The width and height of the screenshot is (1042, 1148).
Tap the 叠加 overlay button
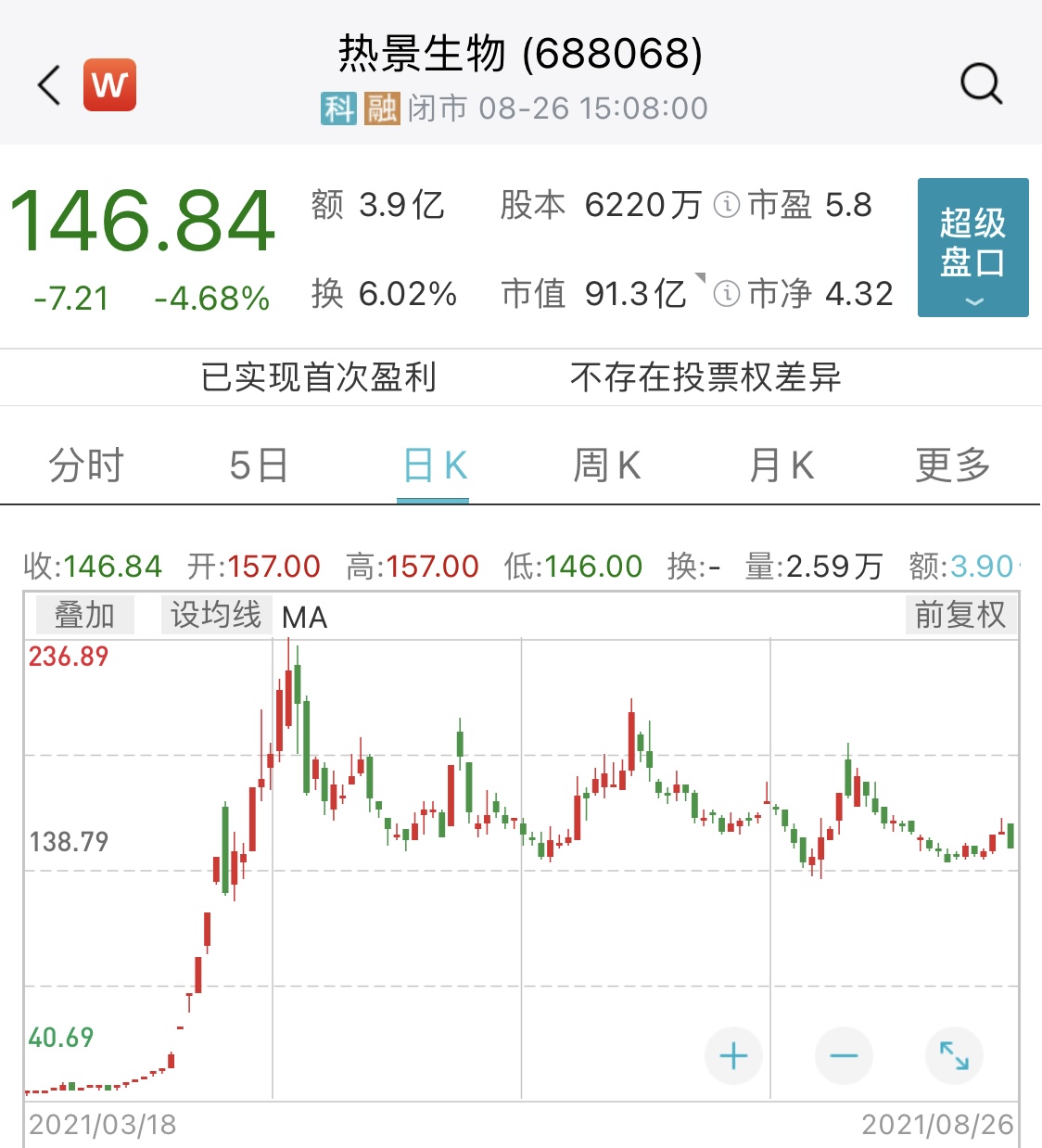84,615
